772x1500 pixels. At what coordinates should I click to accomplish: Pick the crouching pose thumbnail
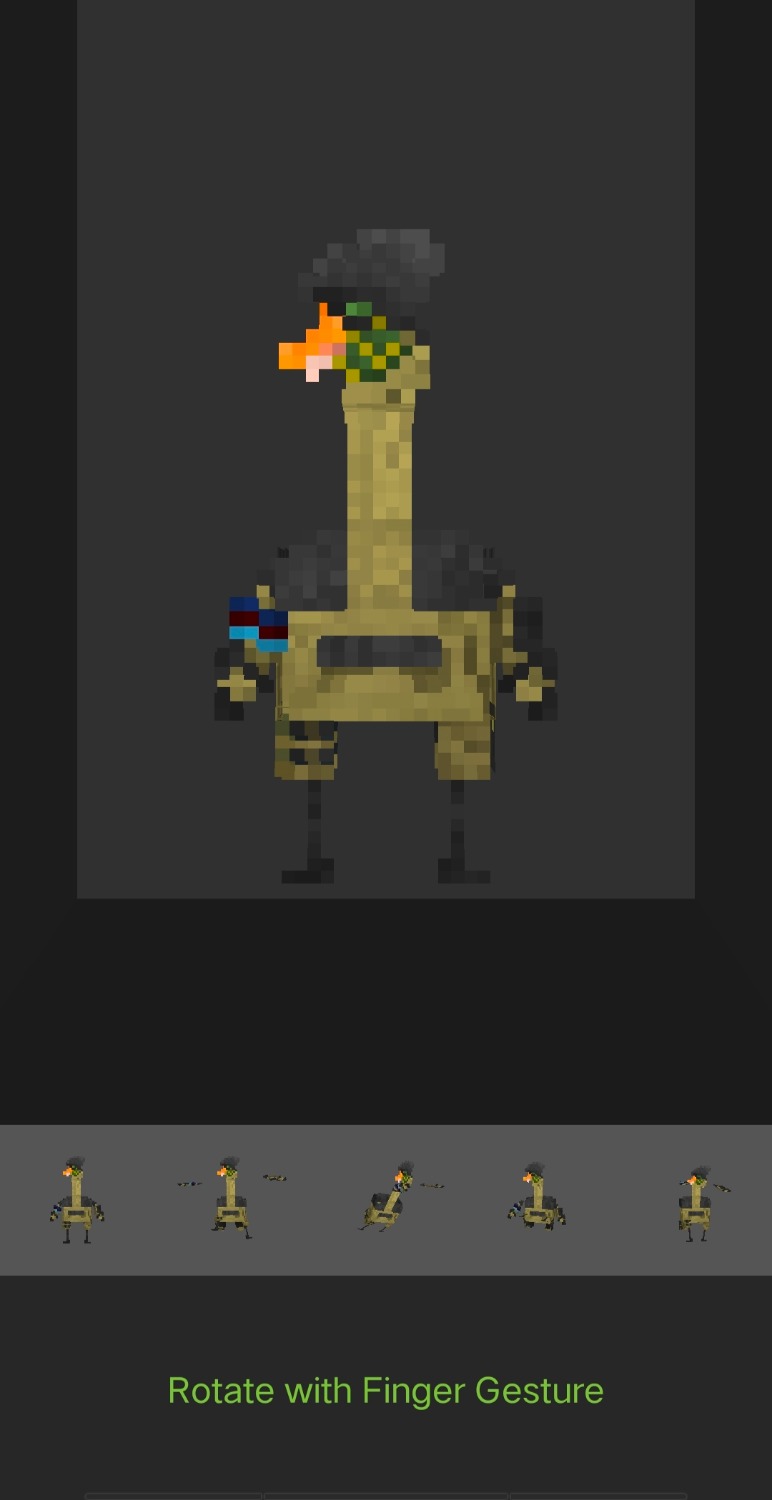point(537,1196)
